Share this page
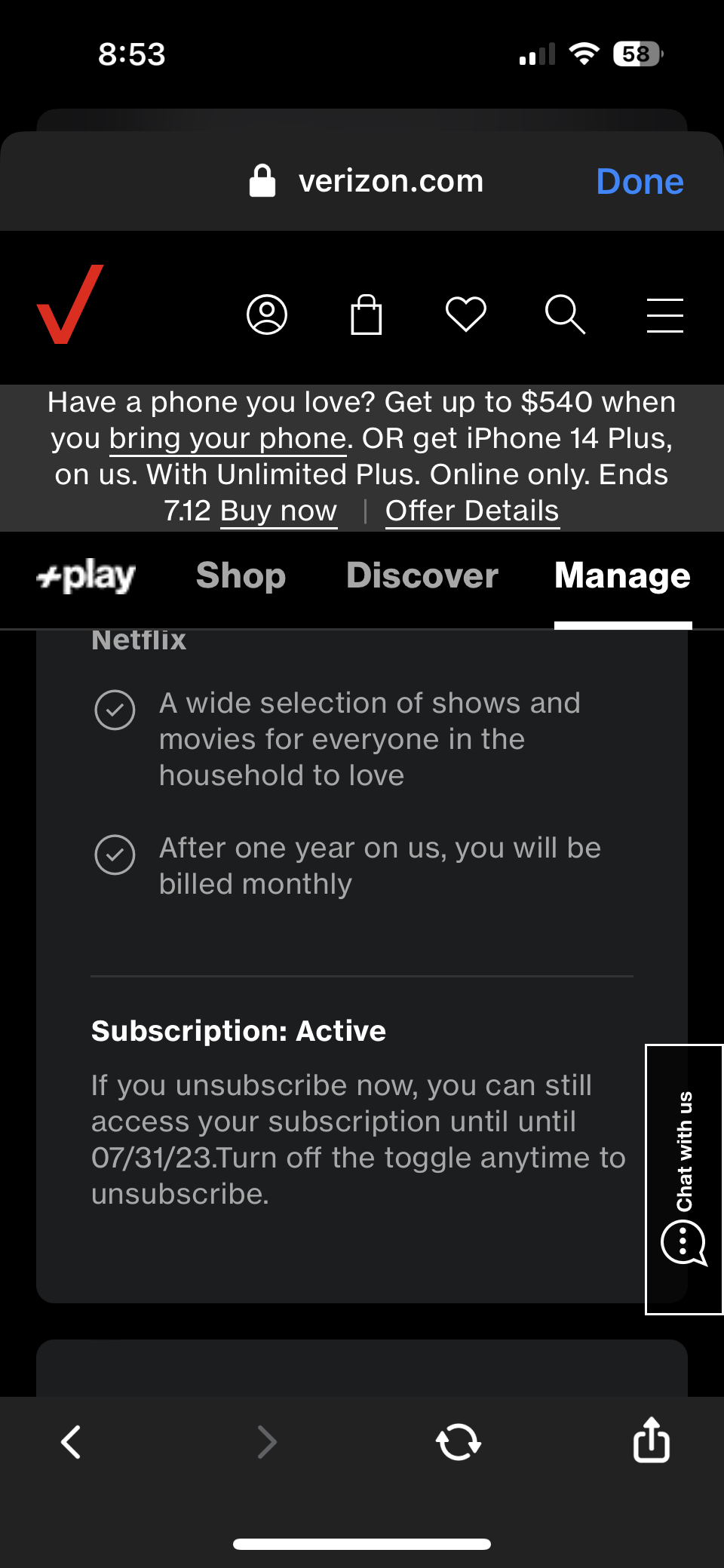The height and width of the screenshot is (1568, 724). pos(651,1441)
